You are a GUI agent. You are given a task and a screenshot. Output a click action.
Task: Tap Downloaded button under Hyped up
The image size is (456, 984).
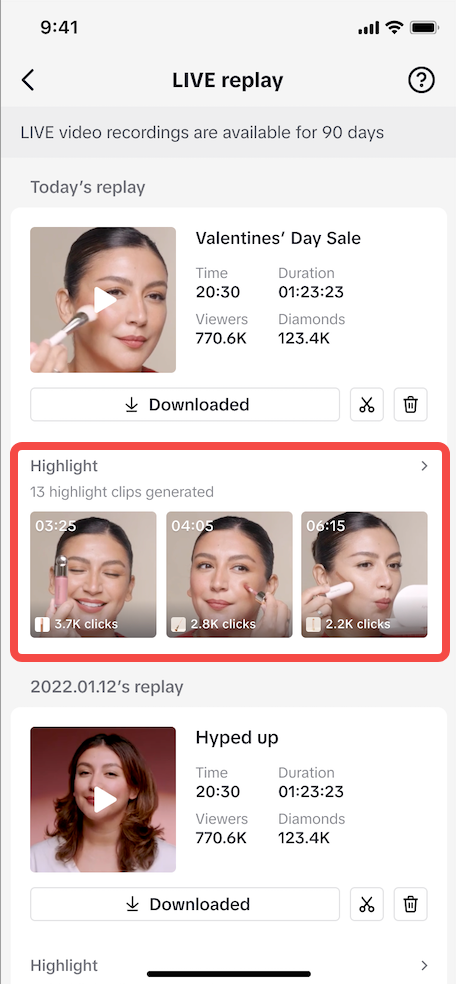[x=185, y=904]
